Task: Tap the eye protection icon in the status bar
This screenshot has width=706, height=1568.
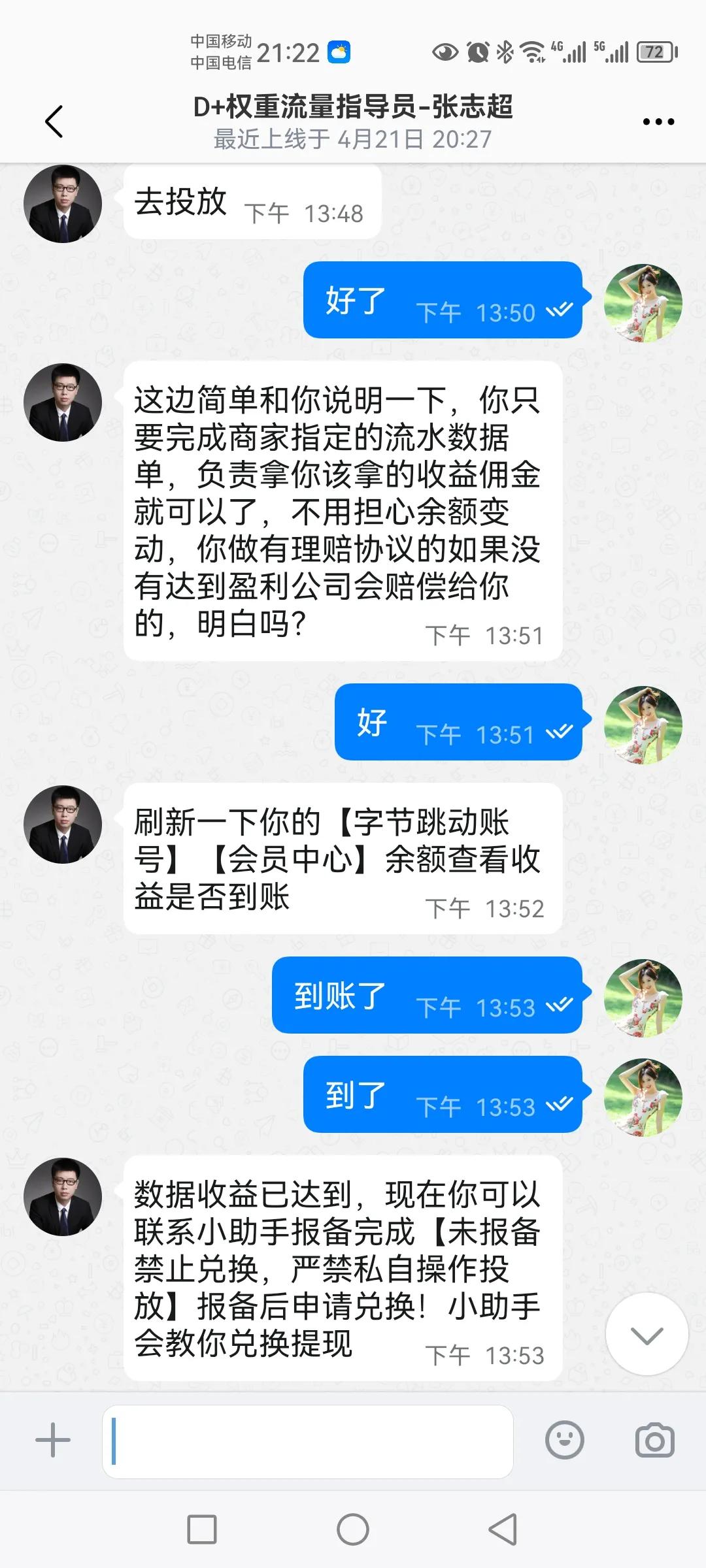Action: pyautogui.click(x=447, y=50)
